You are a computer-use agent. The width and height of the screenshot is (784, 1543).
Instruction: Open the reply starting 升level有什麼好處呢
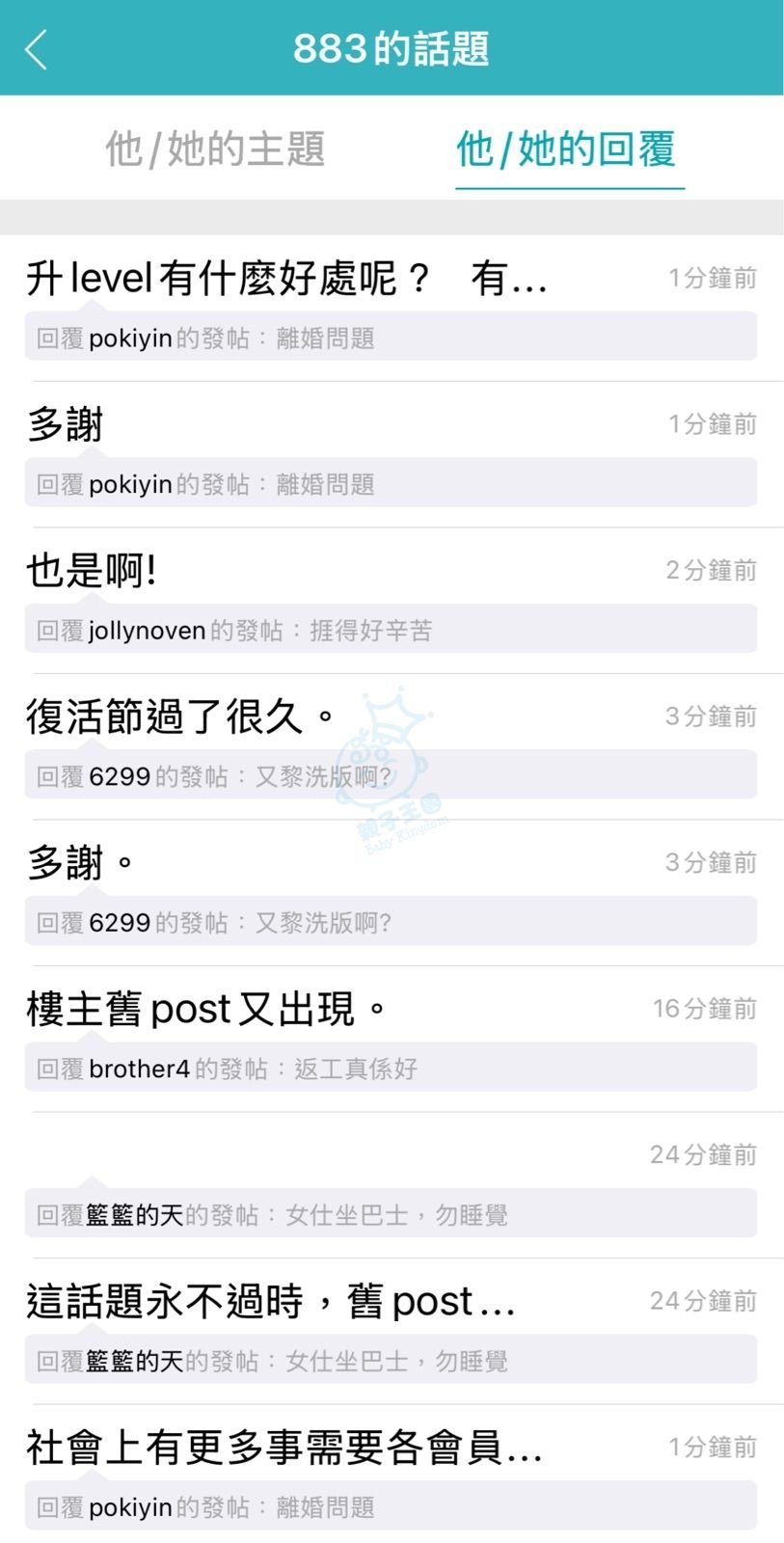pyautogui.click(x=286, y=280)
